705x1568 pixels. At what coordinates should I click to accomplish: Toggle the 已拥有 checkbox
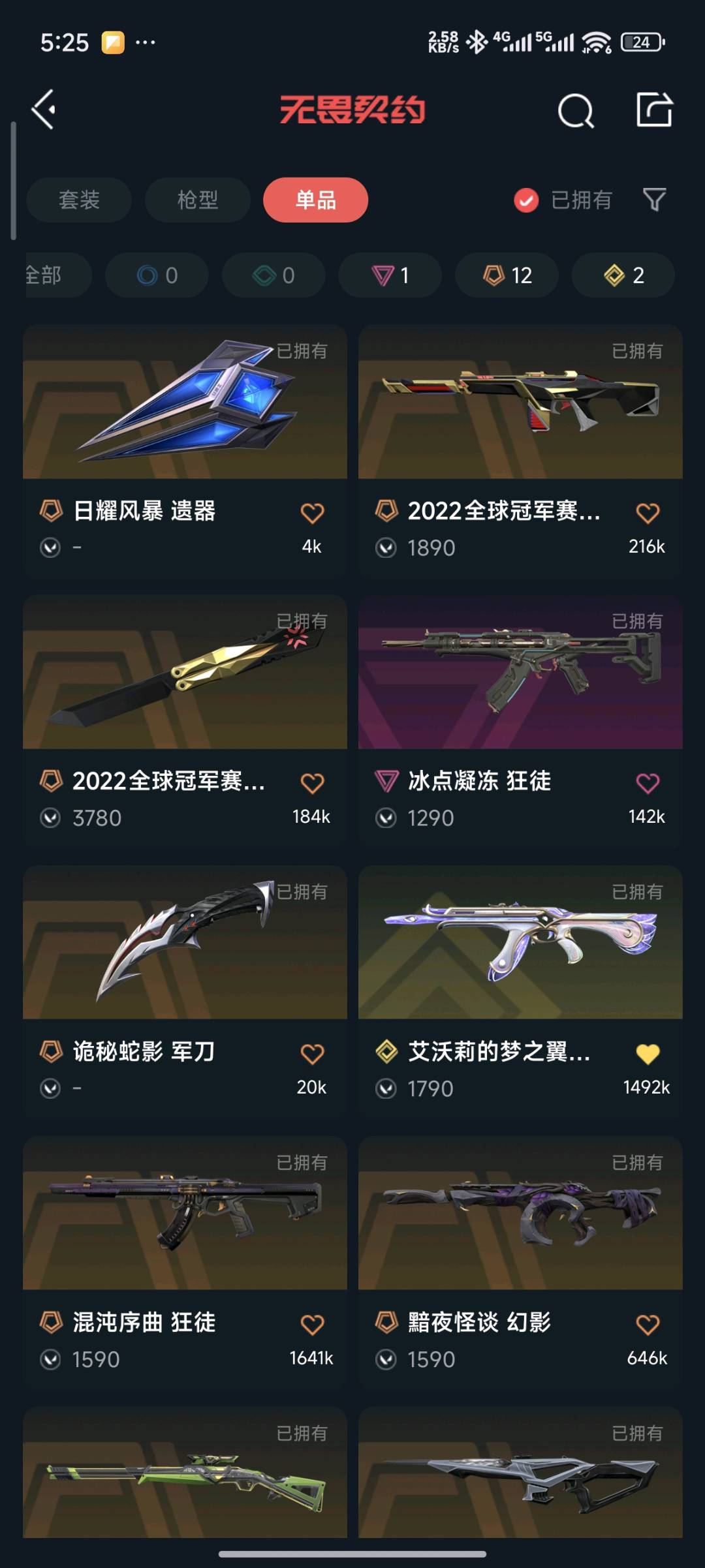526,200
